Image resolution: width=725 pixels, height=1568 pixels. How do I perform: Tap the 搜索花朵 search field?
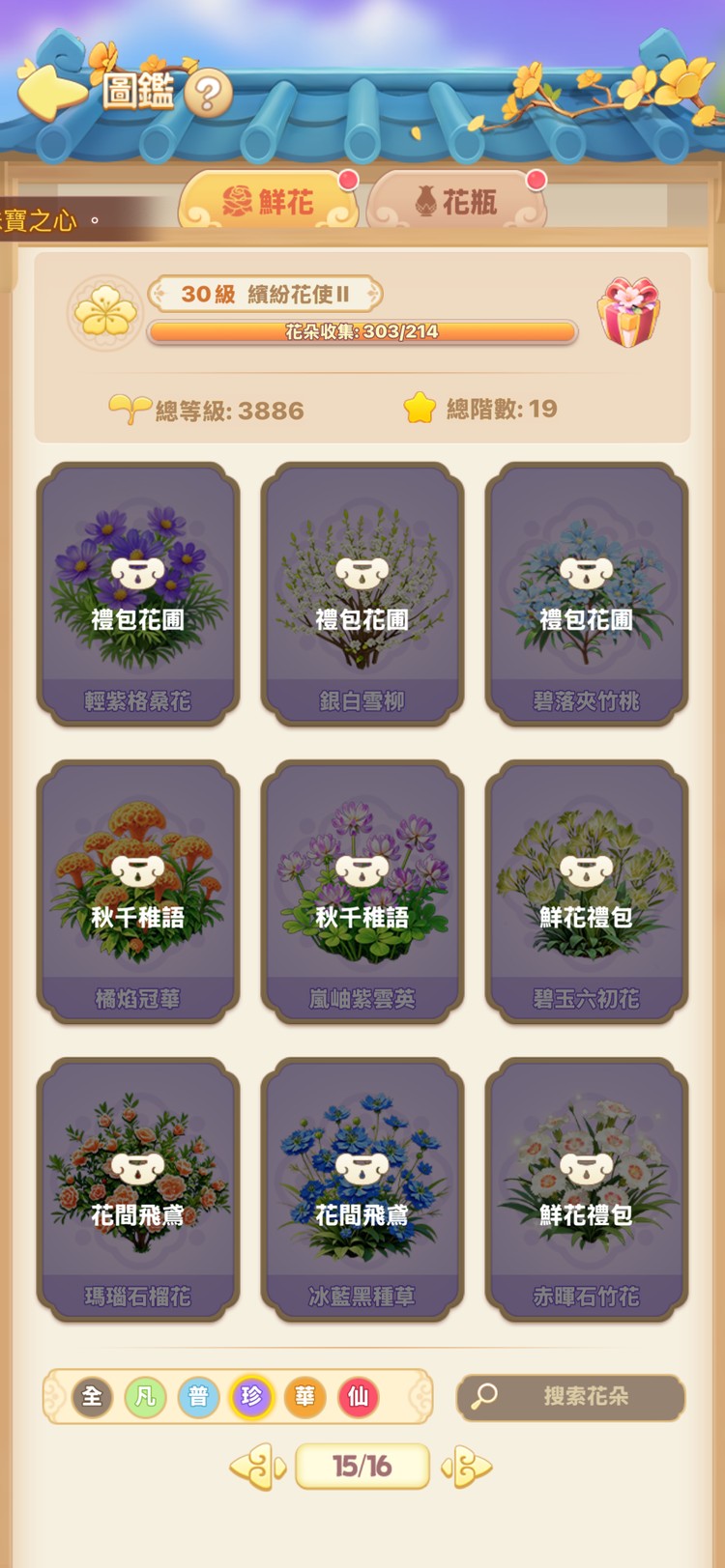point(571,1397)
